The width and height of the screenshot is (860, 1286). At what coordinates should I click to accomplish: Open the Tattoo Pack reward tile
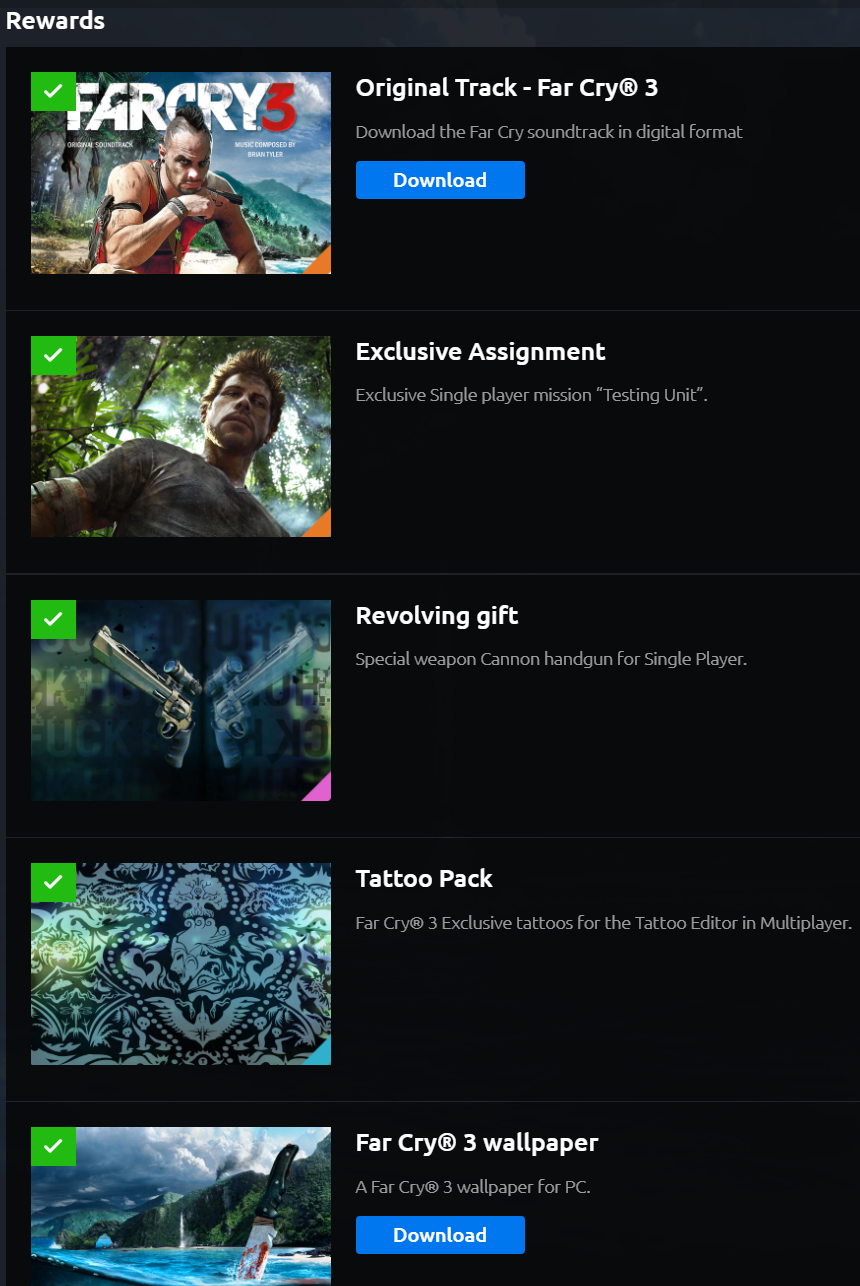(x=181, y=964)
